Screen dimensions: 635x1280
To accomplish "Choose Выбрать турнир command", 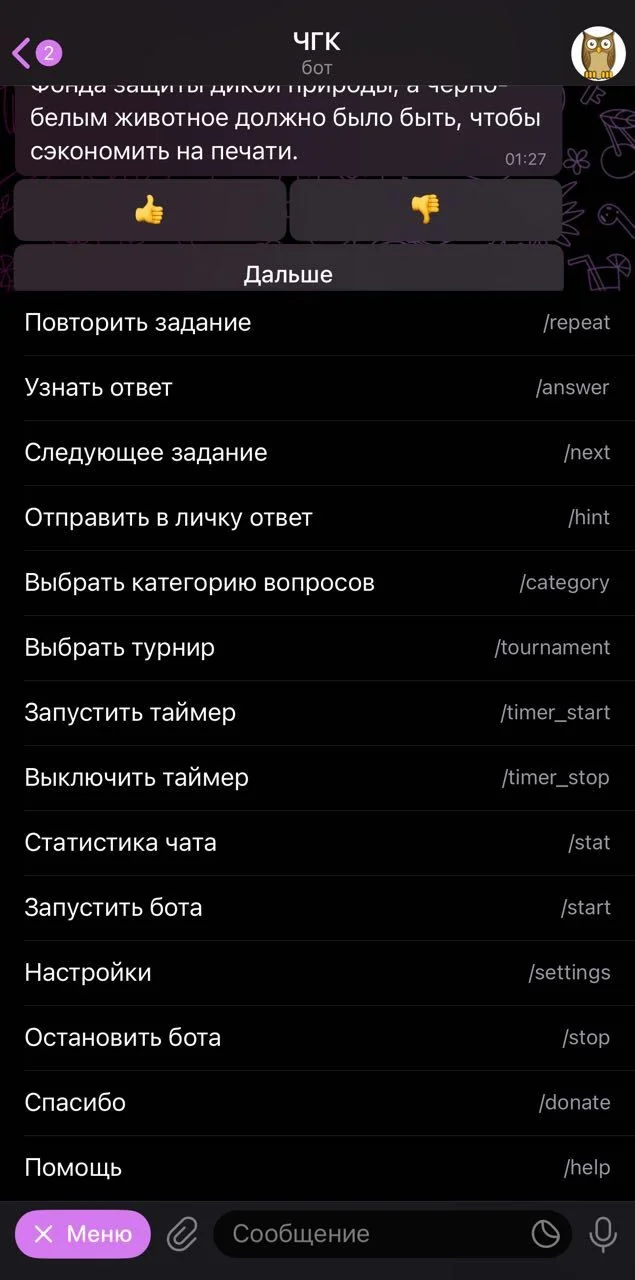I will click(317, 648).
